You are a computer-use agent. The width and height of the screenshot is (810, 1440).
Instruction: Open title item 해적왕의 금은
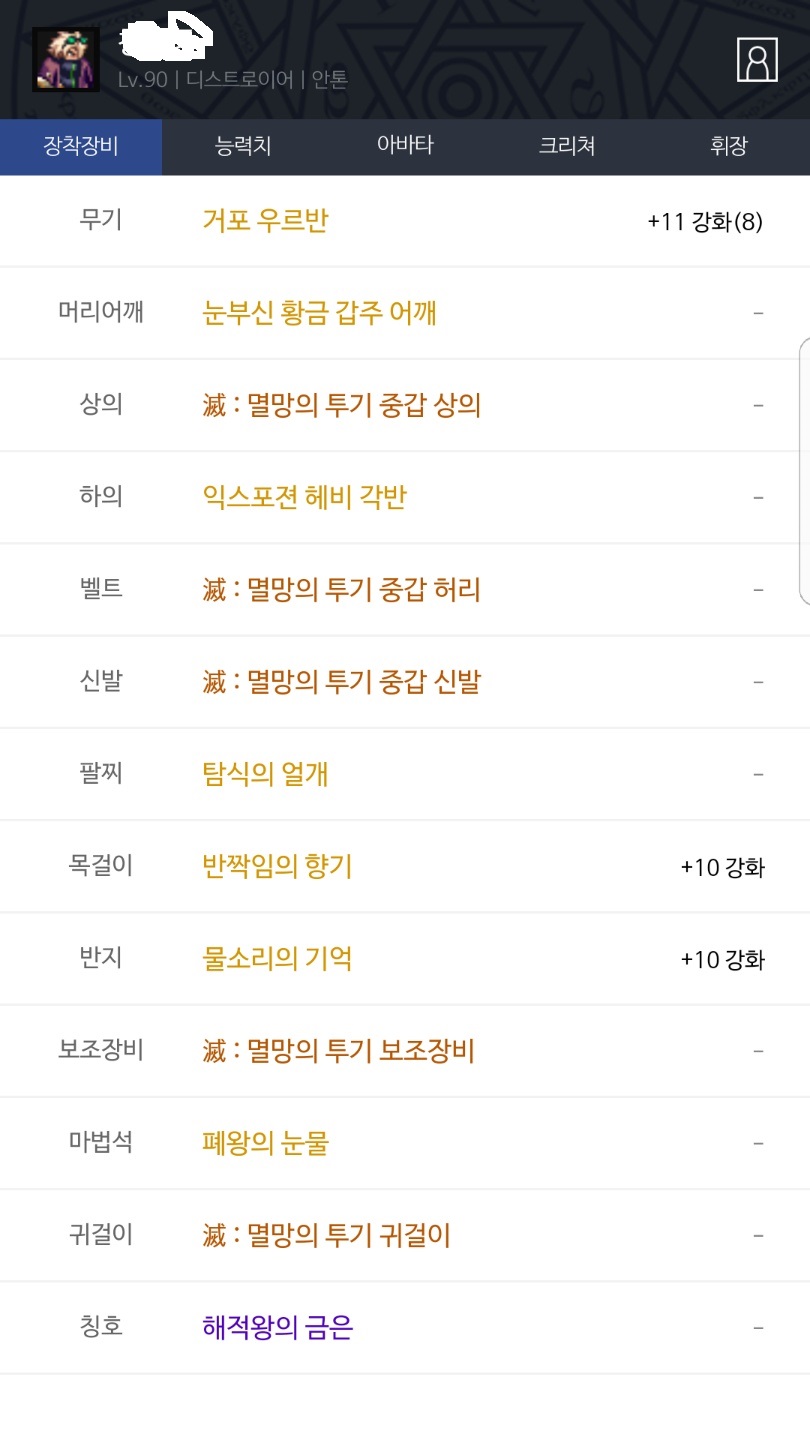[277, 1328]
